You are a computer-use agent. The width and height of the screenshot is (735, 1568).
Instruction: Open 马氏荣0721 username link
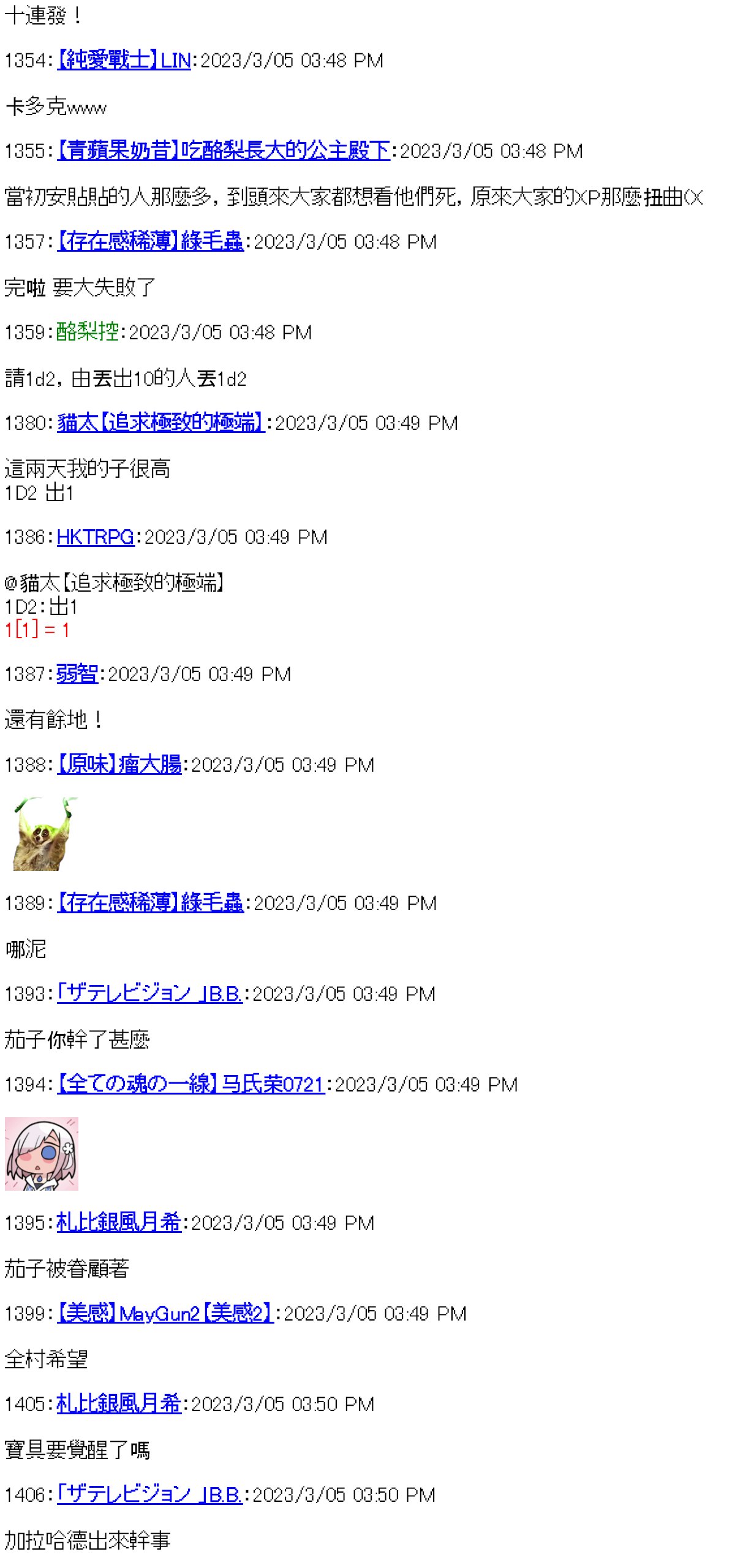tap(190, 1085)
